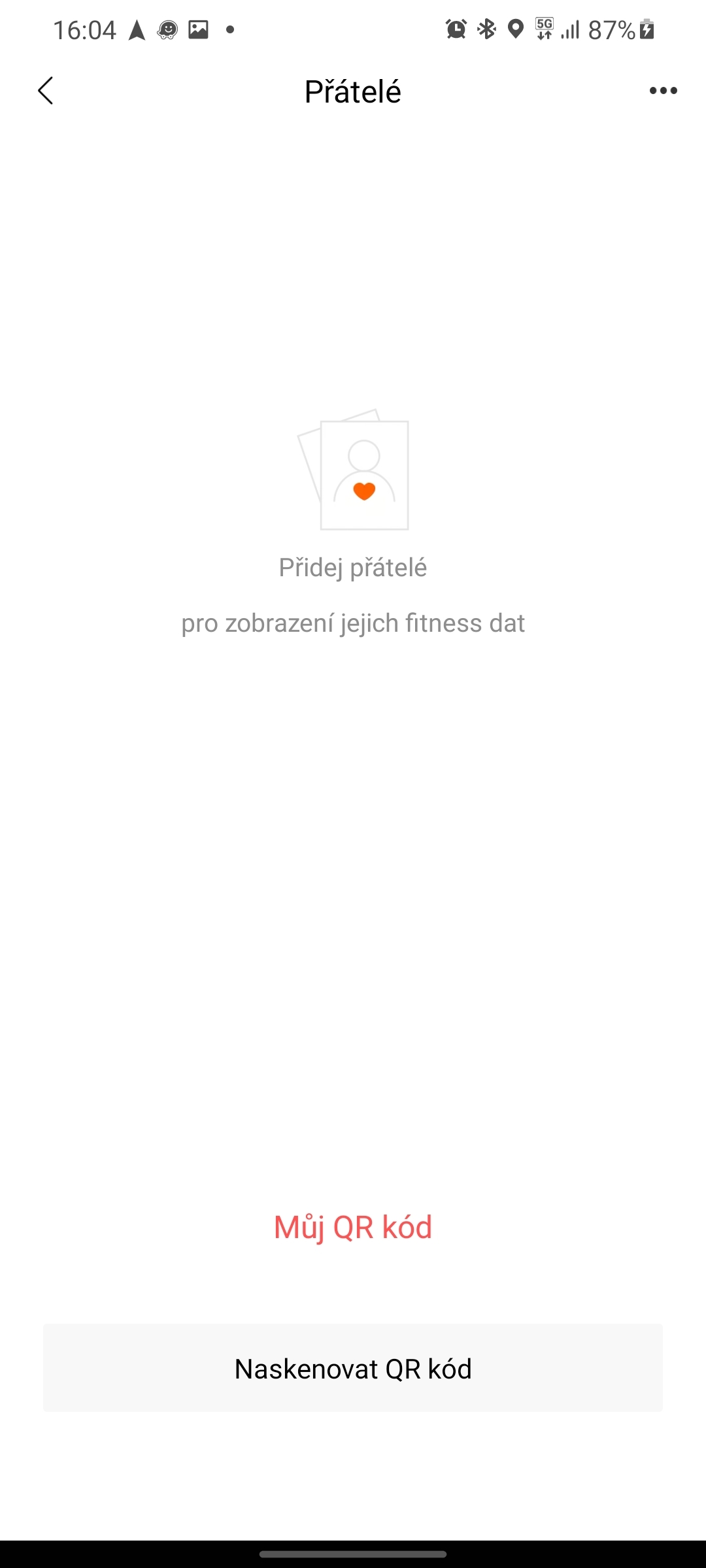
Task: Tap the location pin status icon
Action: pyautogui.click(x=516, y=29)
